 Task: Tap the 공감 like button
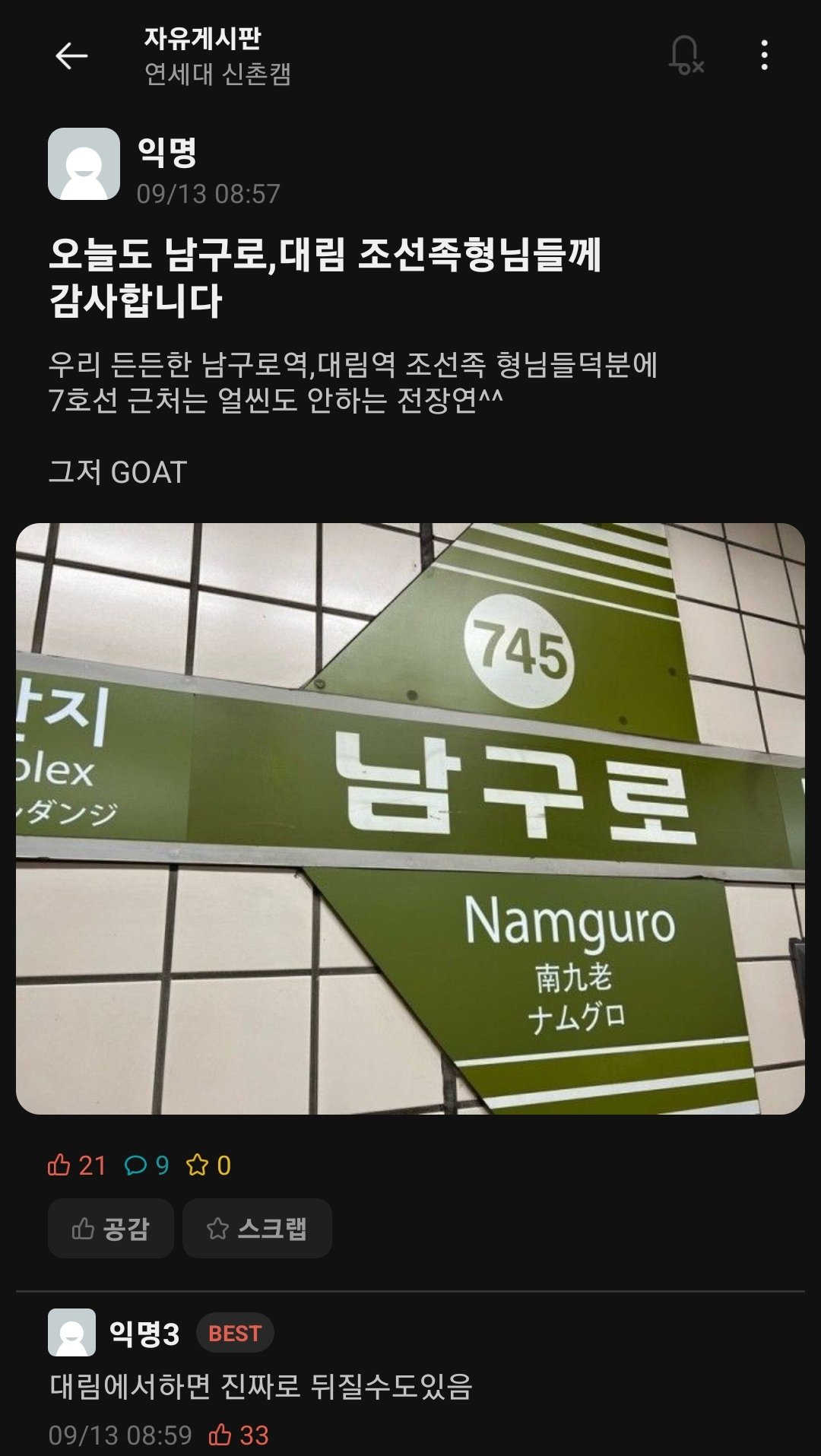tap(111, 1228)
